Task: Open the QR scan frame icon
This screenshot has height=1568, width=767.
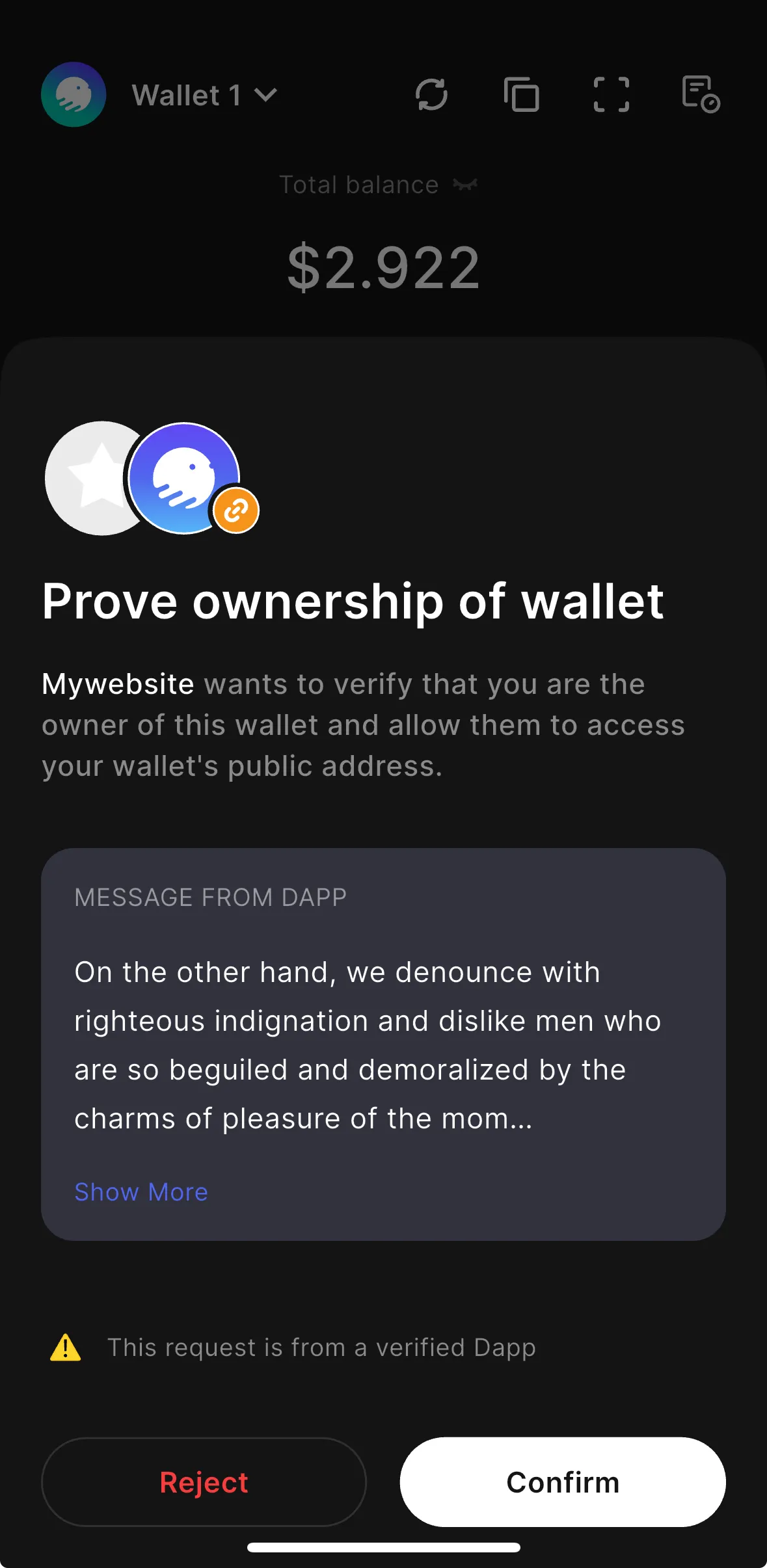Action: coord(611,95)
